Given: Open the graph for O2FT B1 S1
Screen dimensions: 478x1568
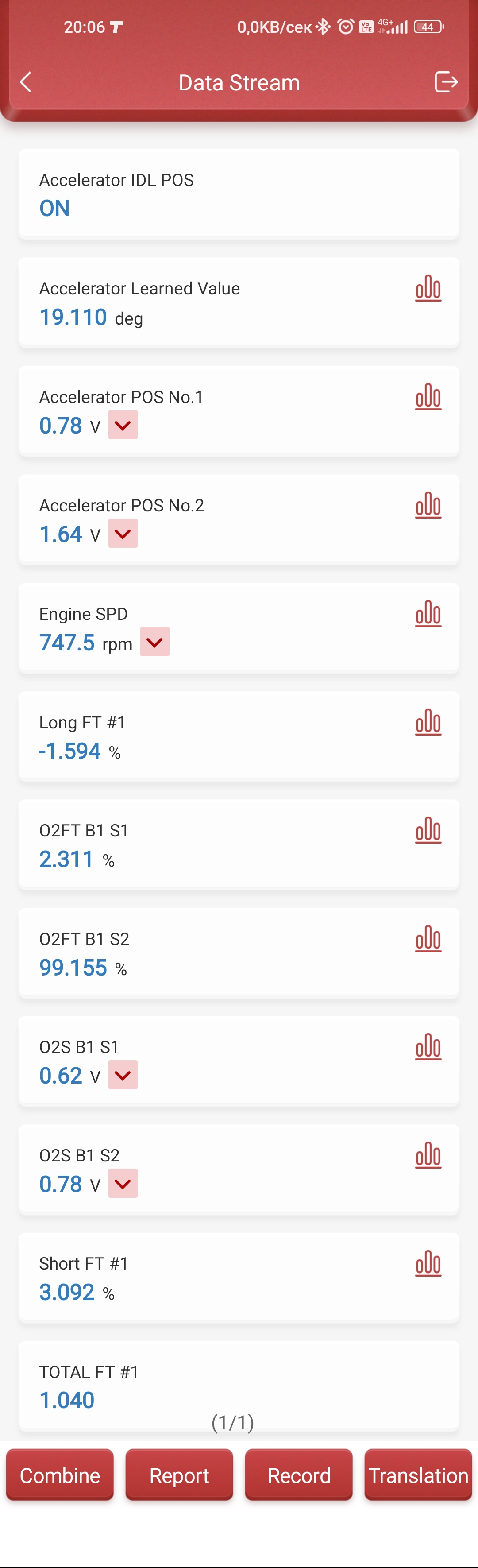Looking at the screenshot, I should click(428, 830).
